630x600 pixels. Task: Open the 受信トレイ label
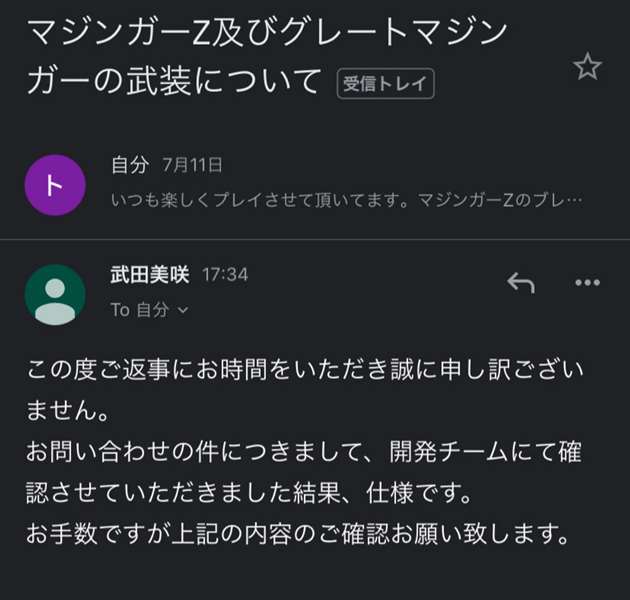386,84
